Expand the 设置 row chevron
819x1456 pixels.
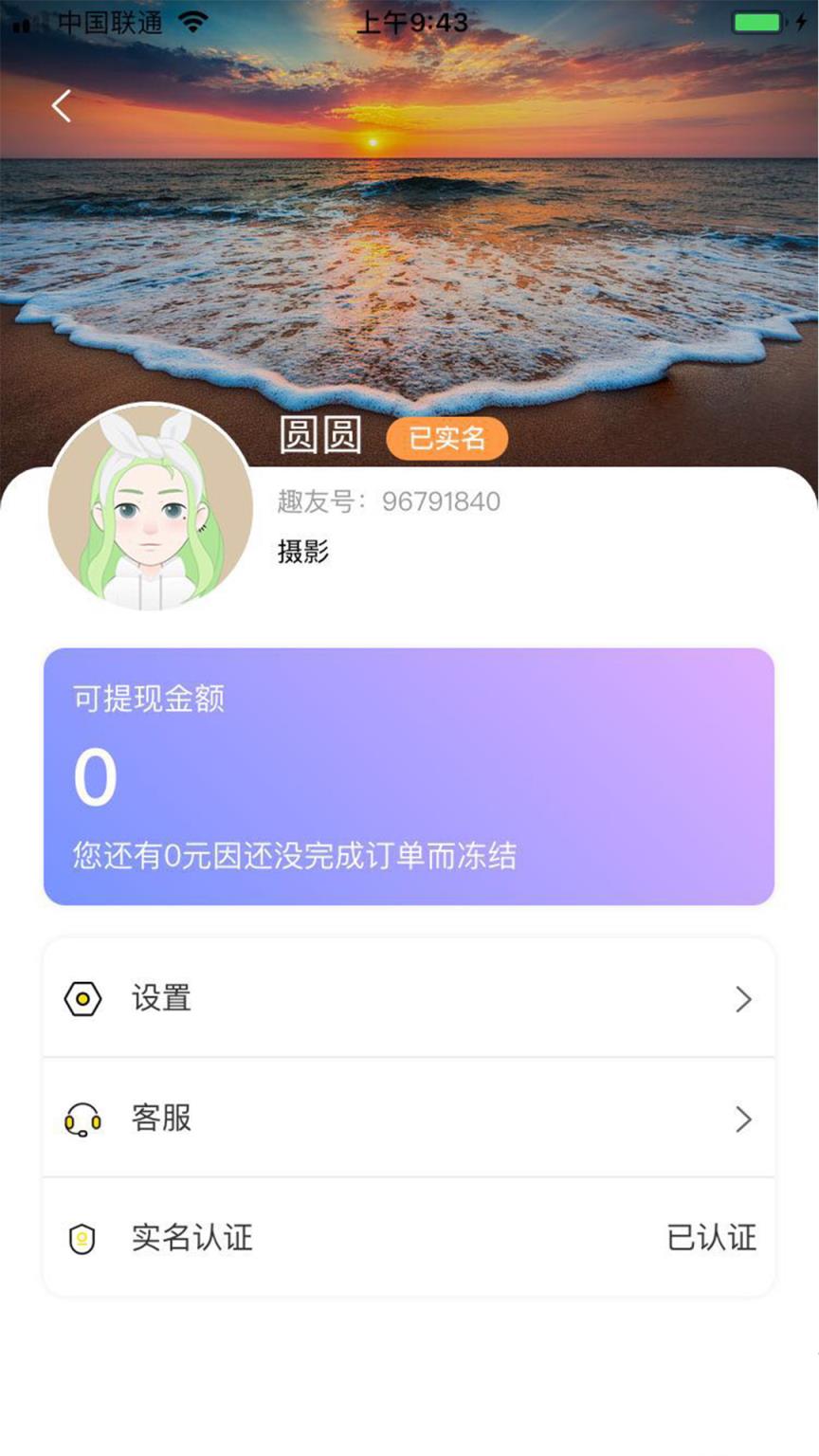point(745,998)
